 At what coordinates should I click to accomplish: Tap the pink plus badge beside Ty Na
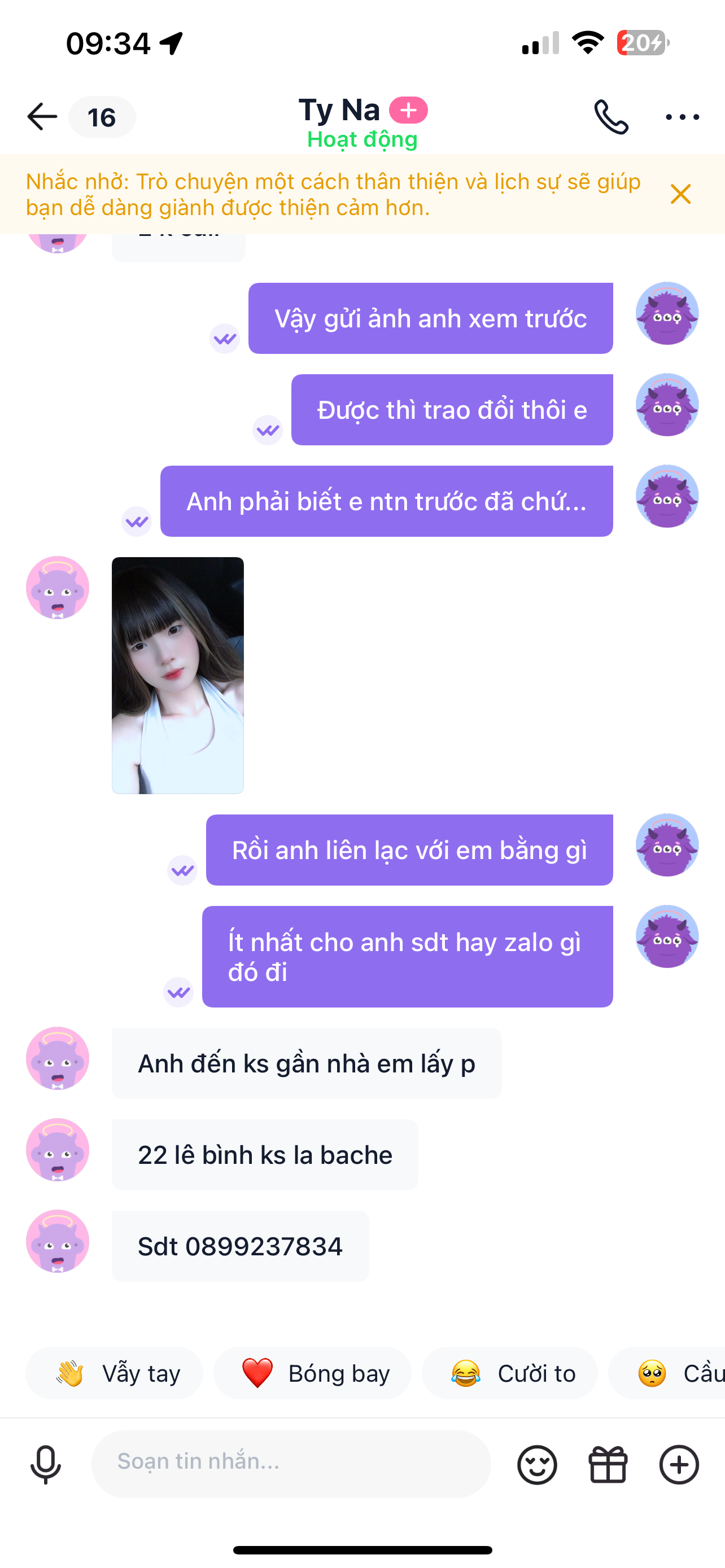point(408,110)
